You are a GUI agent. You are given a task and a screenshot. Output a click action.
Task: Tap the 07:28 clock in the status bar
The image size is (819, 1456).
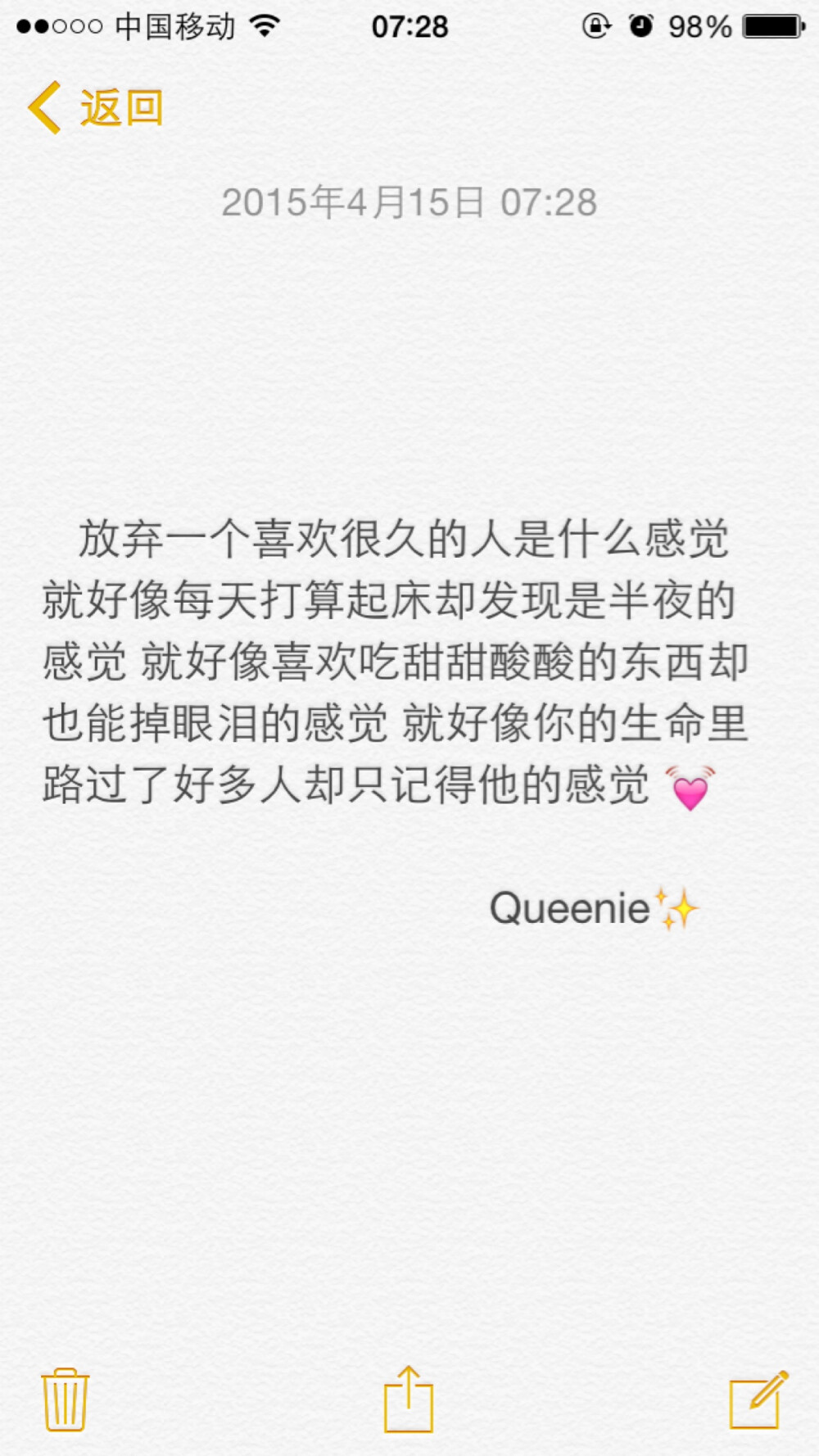(x=409, y=25)
